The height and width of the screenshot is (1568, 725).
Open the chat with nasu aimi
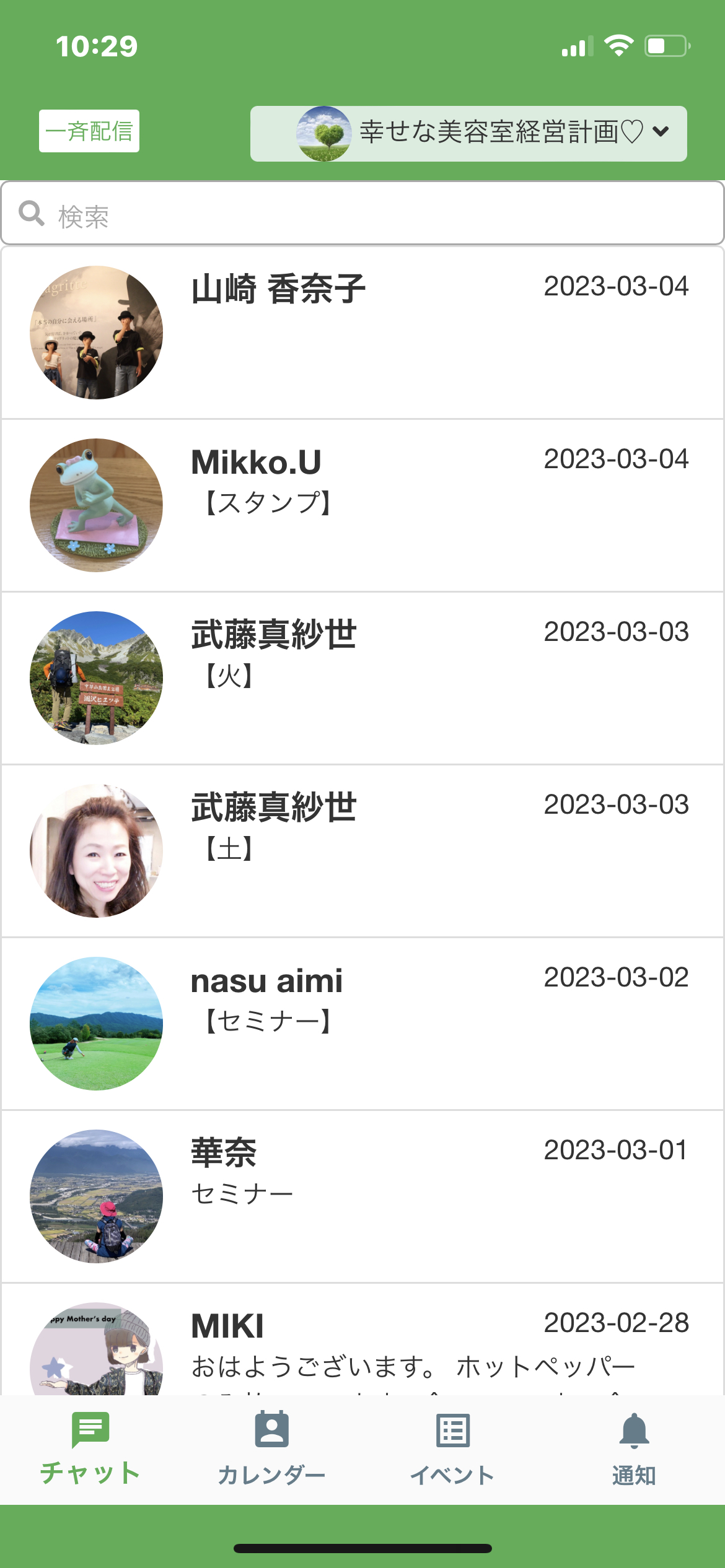(x=362, y=1024)
